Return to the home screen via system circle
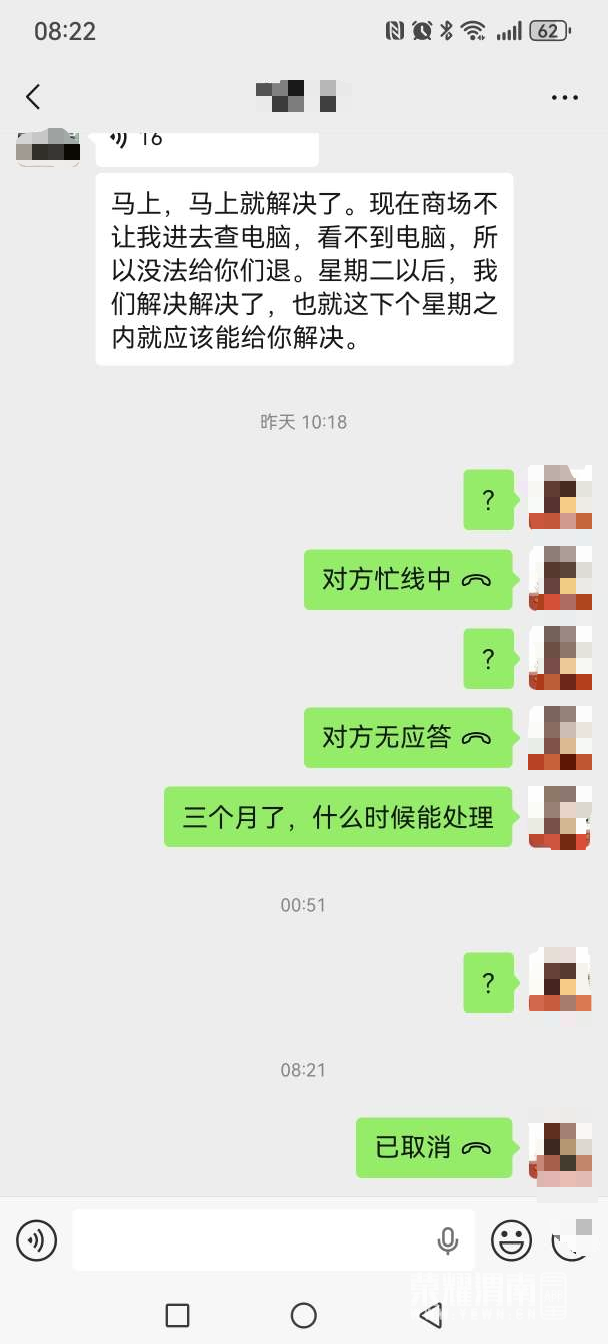The image size is (608, 1344). pos(303,1315)
